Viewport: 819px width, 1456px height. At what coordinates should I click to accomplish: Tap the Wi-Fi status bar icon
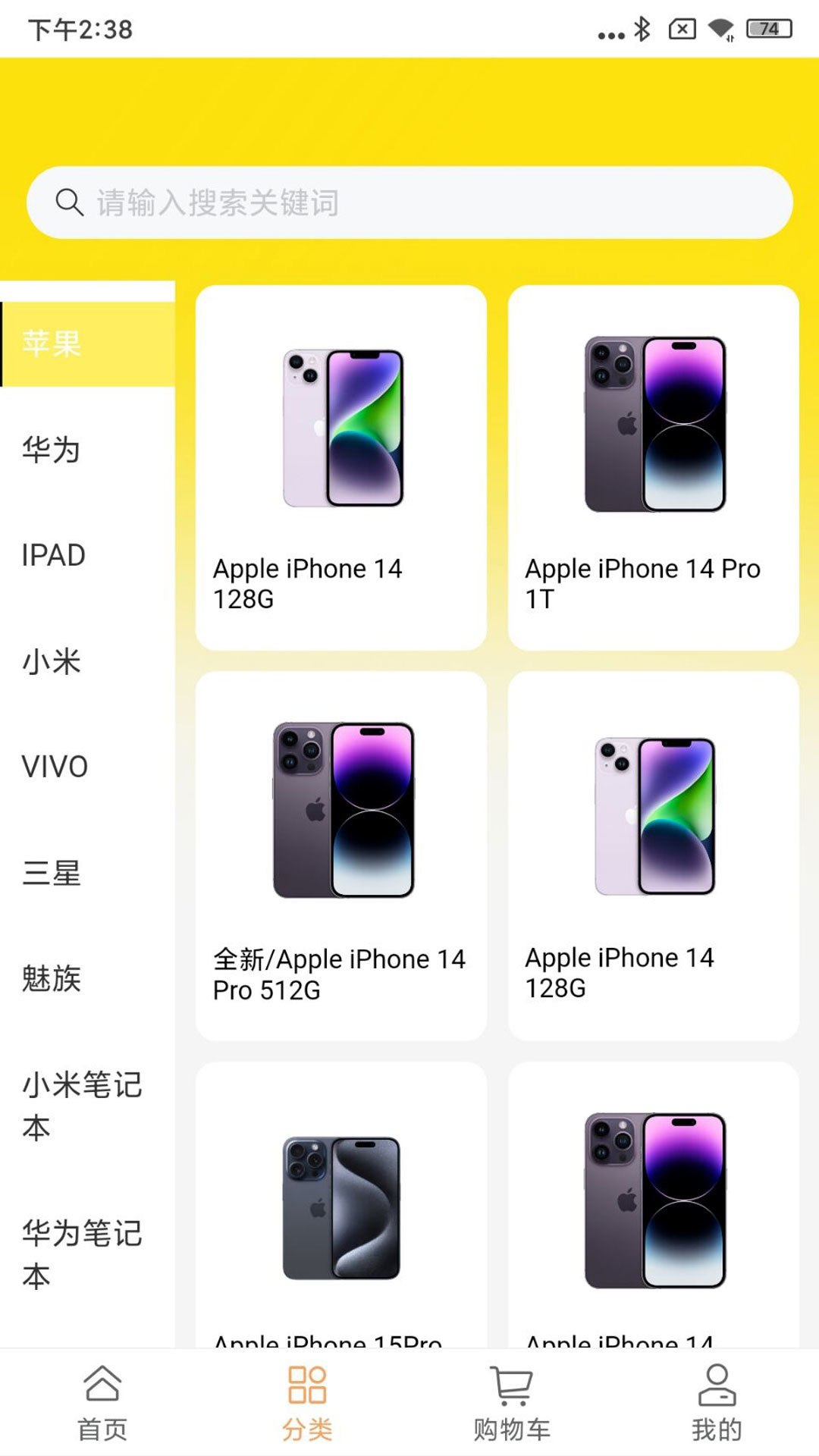click(719, 30)
